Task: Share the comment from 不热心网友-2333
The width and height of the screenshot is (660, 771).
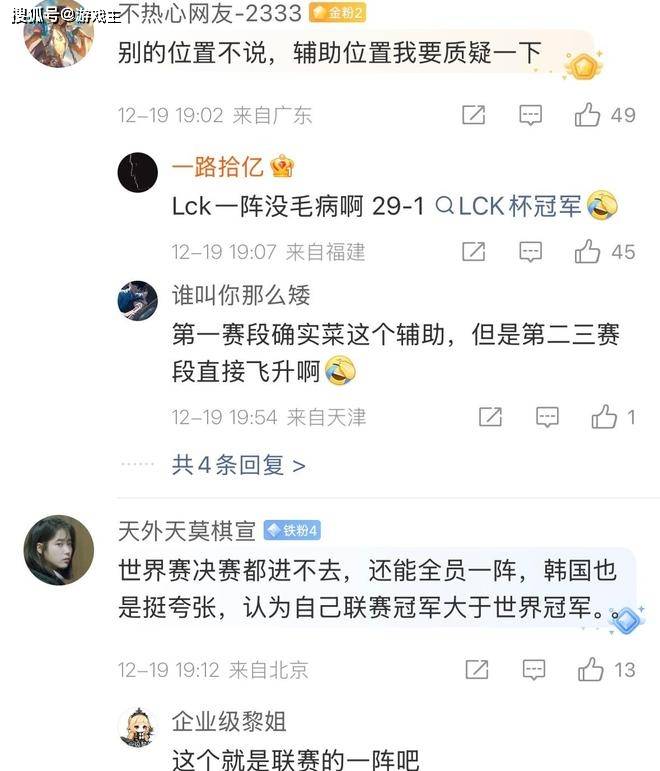Action: (x=473, y=115)
